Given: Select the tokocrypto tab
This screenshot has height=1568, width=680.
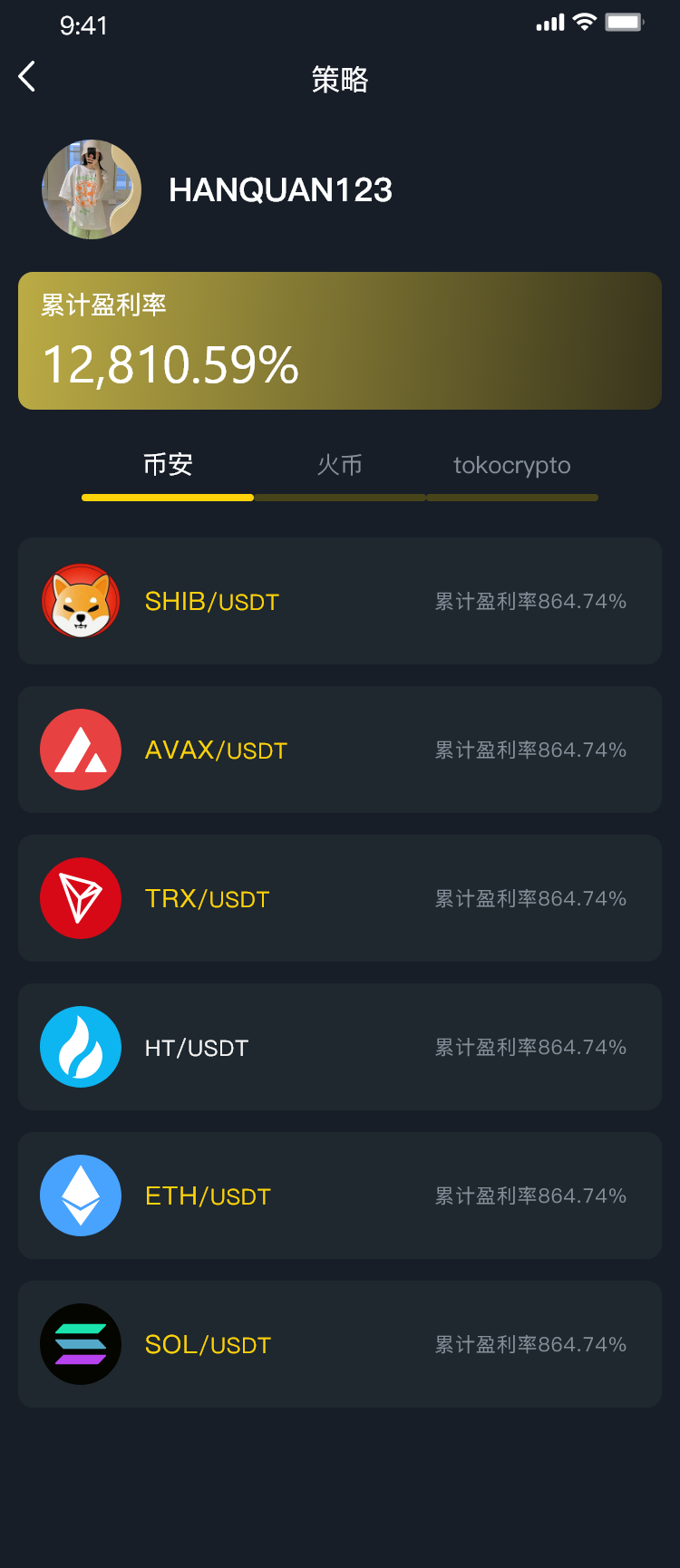Looking at the screenshot, I should (512, 466).
